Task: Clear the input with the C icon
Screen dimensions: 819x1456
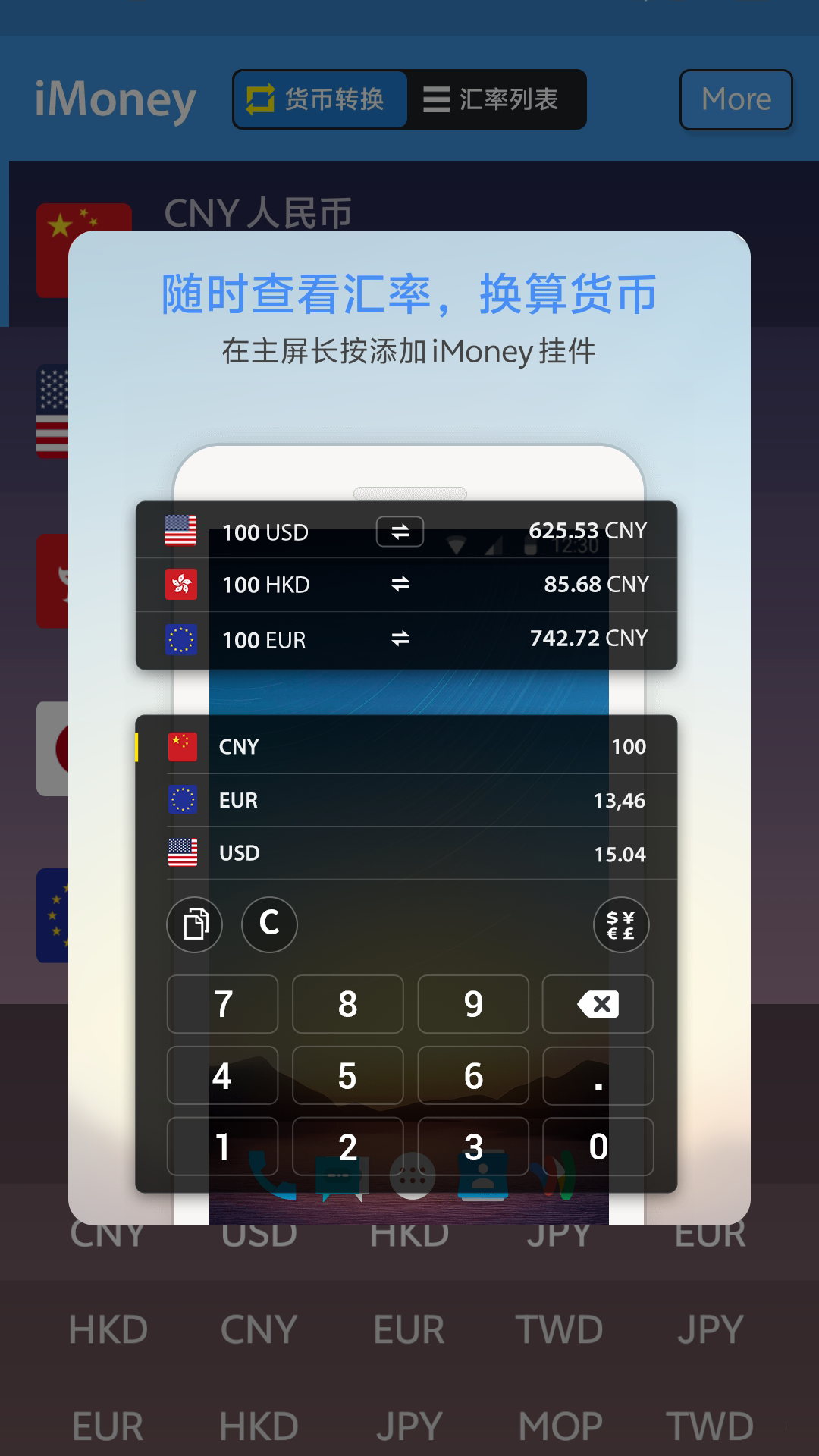Action: click(269, 924)
